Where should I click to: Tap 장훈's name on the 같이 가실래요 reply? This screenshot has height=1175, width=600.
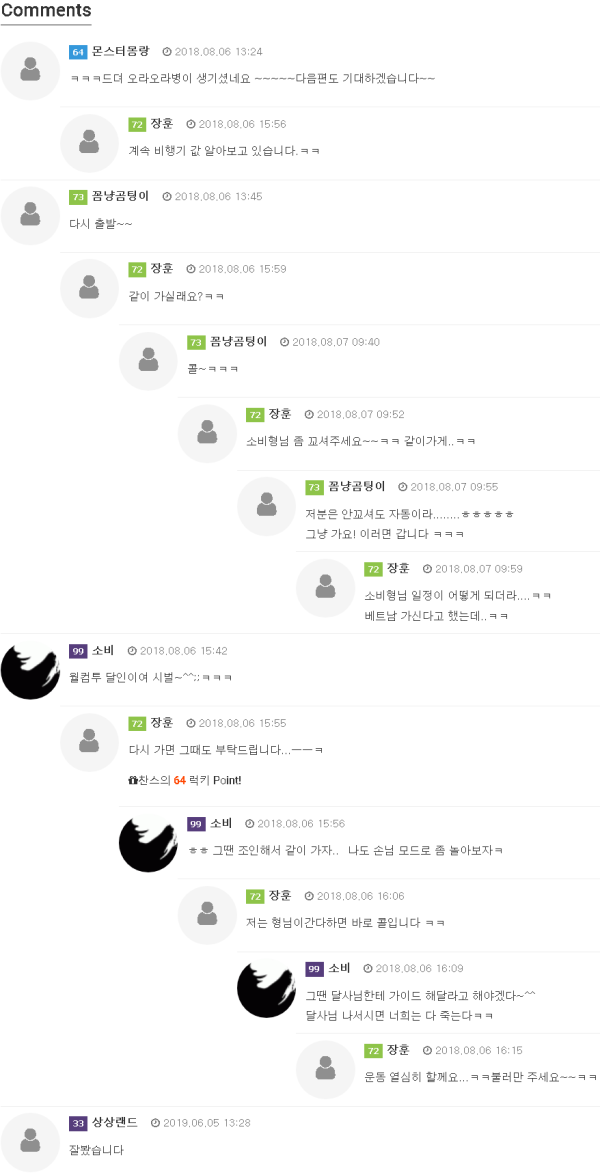click(x=162, y=269)
